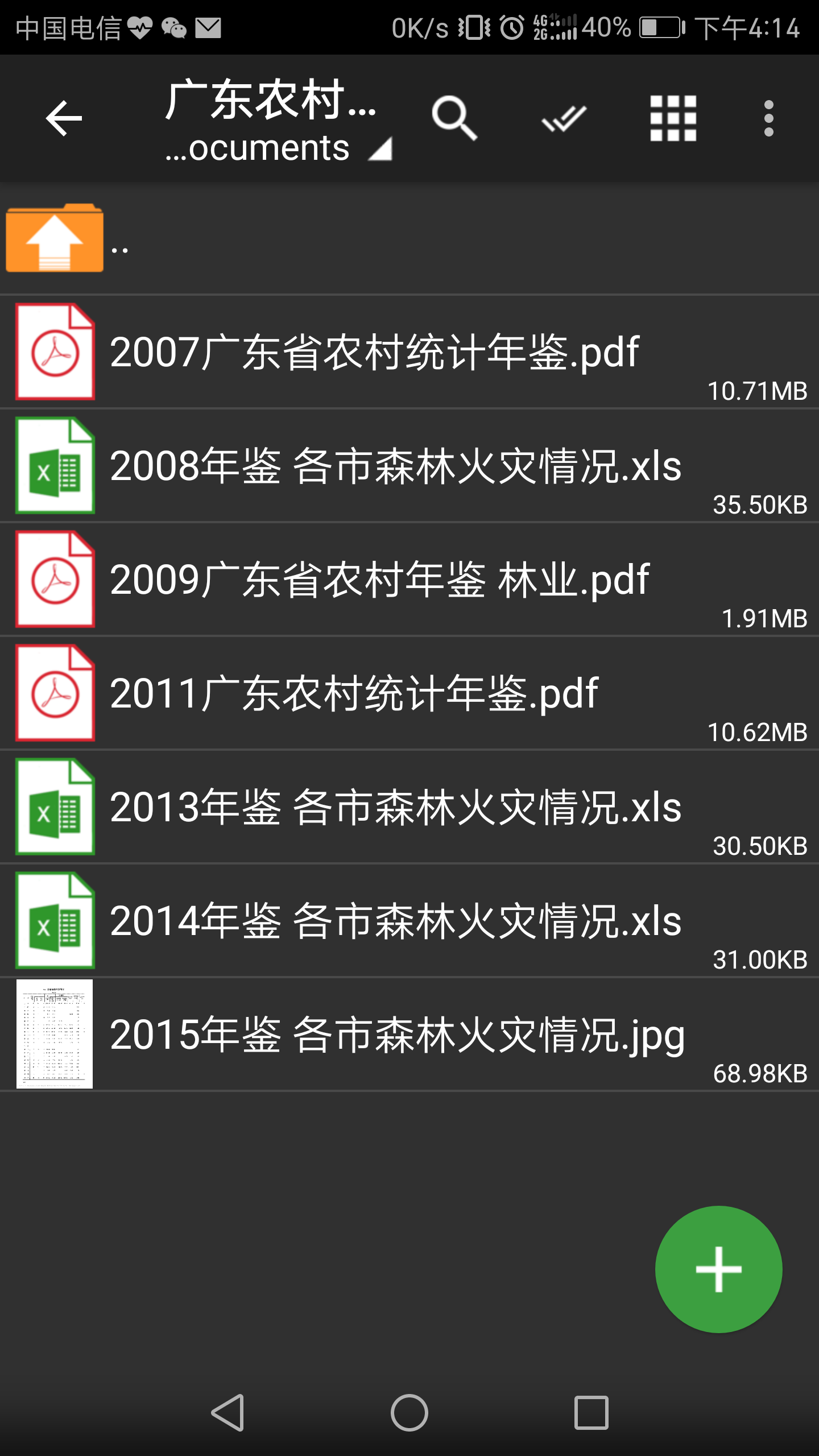Switch to grid view layout
Screen dimensions: 819x1456
pyautogui.click(x=673, y=118)
